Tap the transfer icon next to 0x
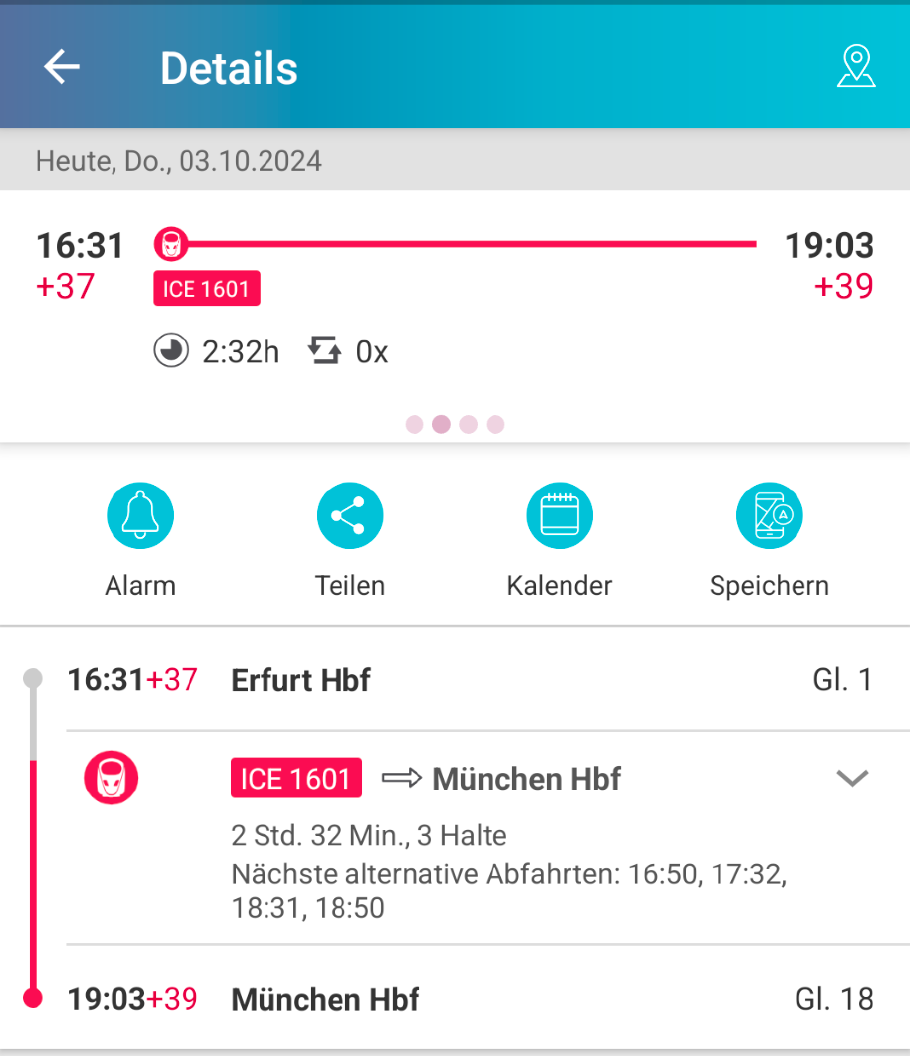This screenshot has height=1056, width=910. pyautogui.click(x=324, y=351)
